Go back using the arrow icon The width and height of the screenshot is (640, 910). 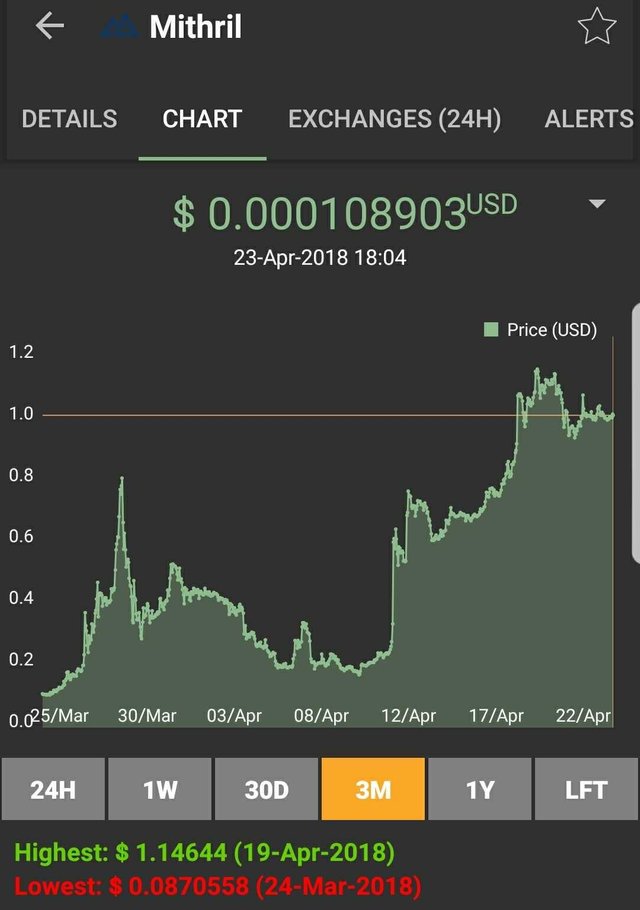coord(49,27)
